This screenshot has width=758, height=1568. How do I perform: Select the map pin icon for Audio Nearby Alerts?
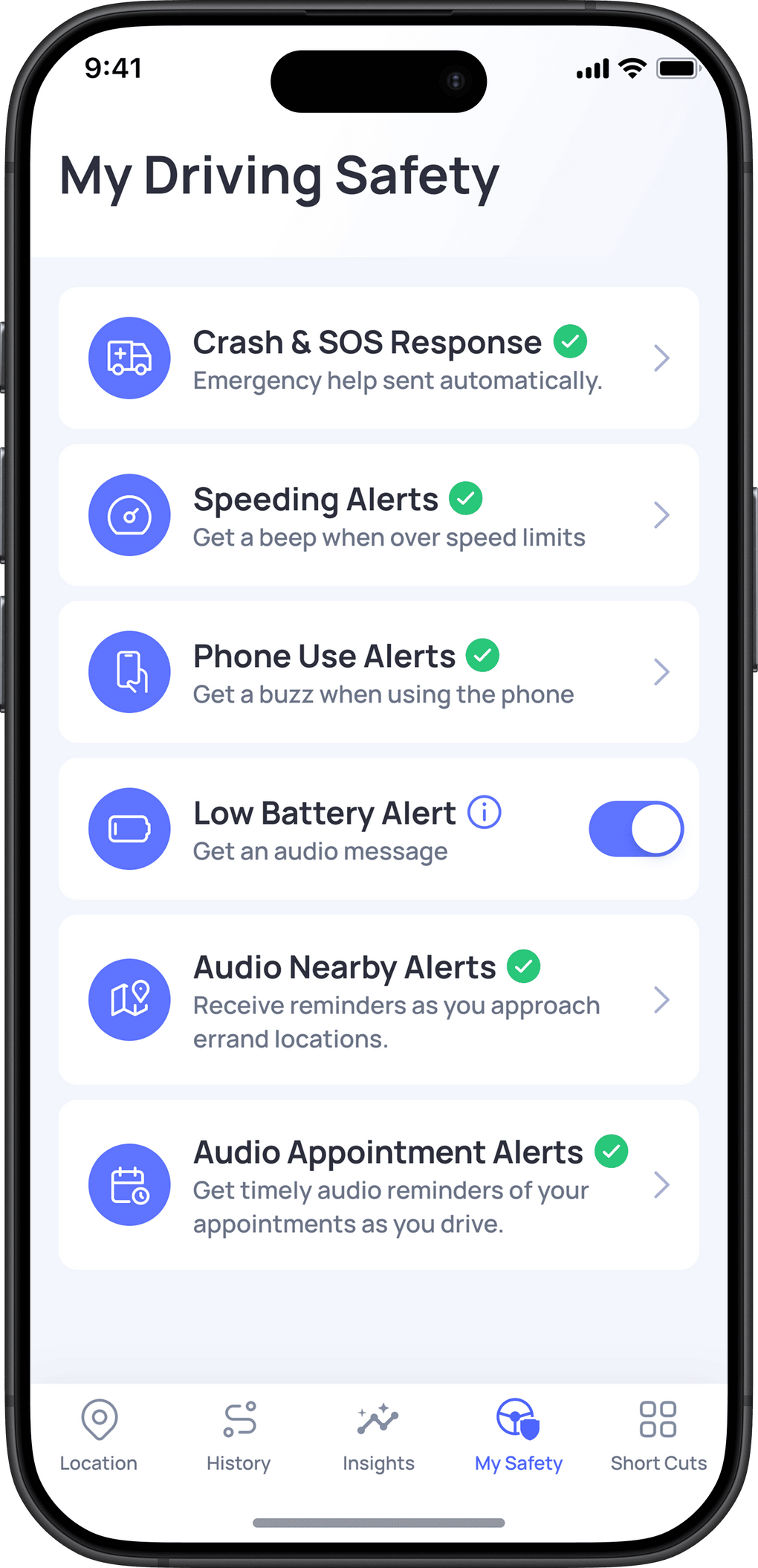[129, 999]
